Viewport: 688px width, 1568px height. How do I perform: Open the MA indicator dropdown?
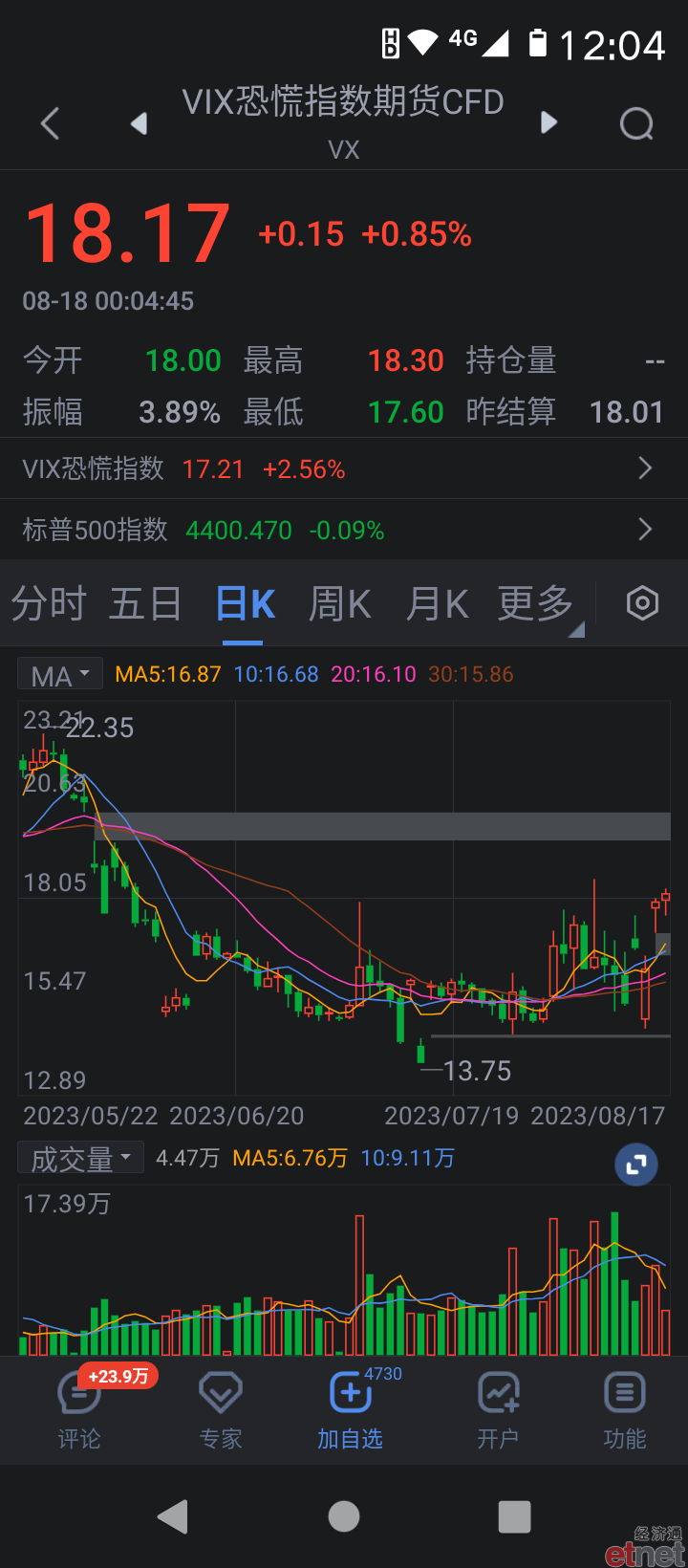tap(60, 675)
